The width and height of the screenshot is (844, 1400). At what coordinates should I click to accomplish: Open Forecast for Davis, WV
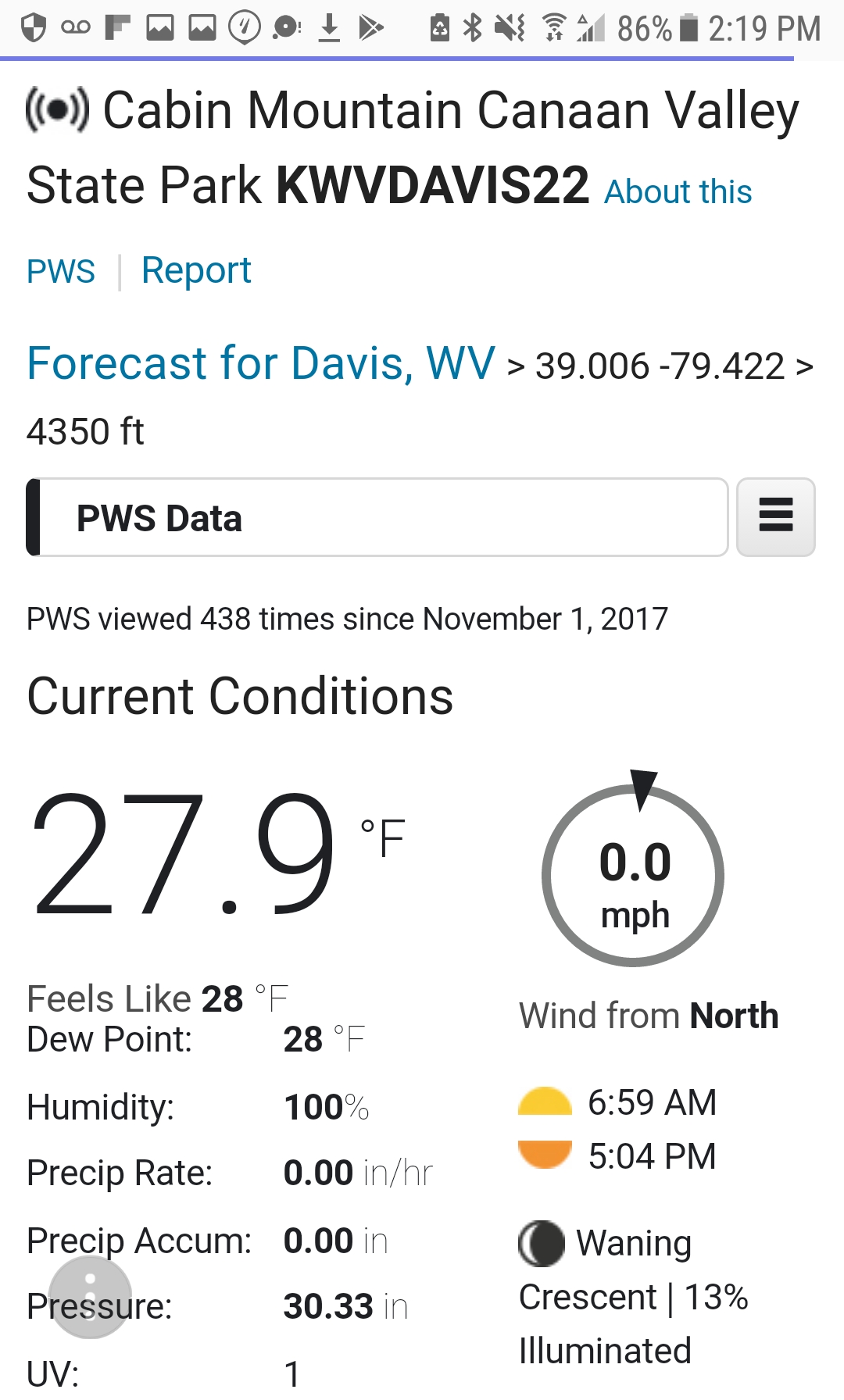point(261,364)
